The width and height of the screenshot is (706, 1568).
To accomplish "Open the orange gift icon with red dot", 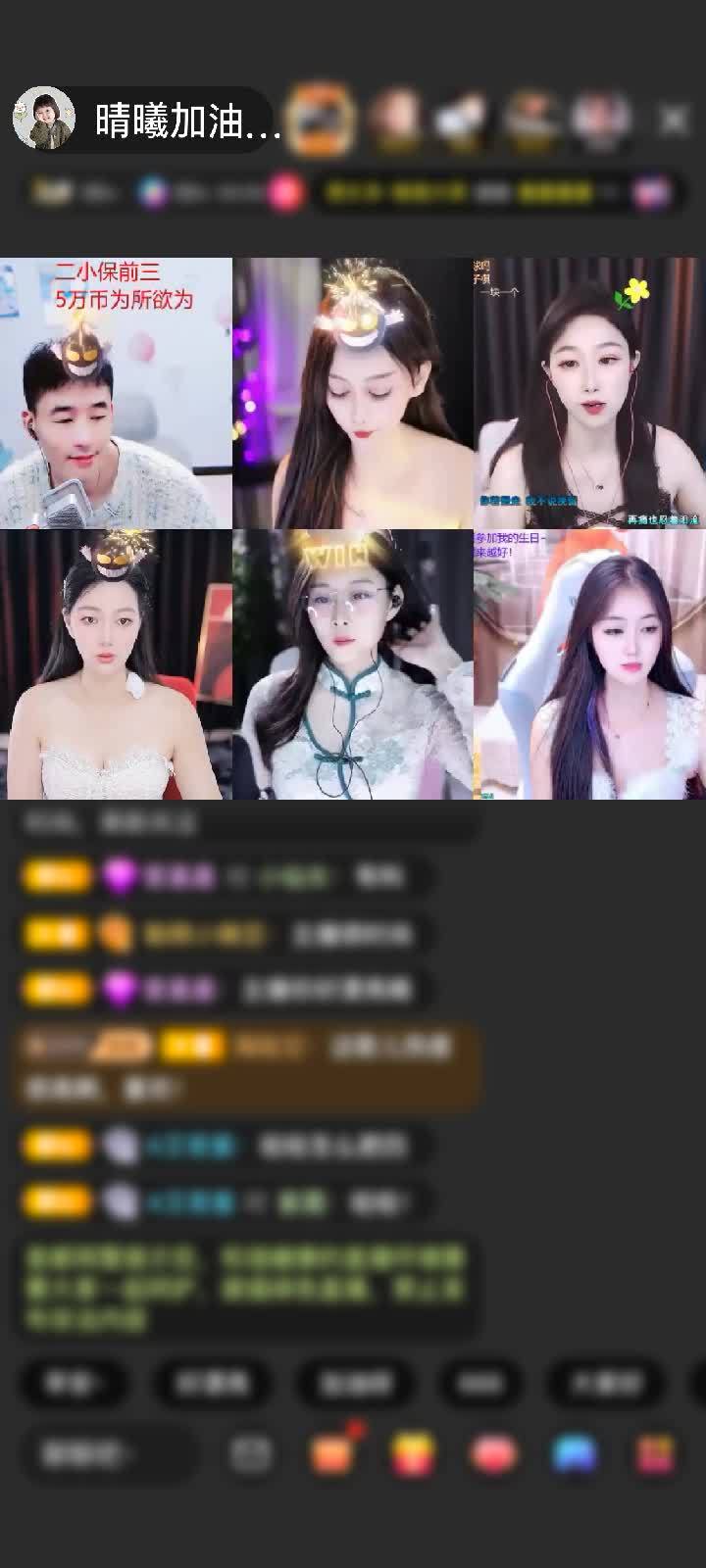I will tap(333, 1453).
